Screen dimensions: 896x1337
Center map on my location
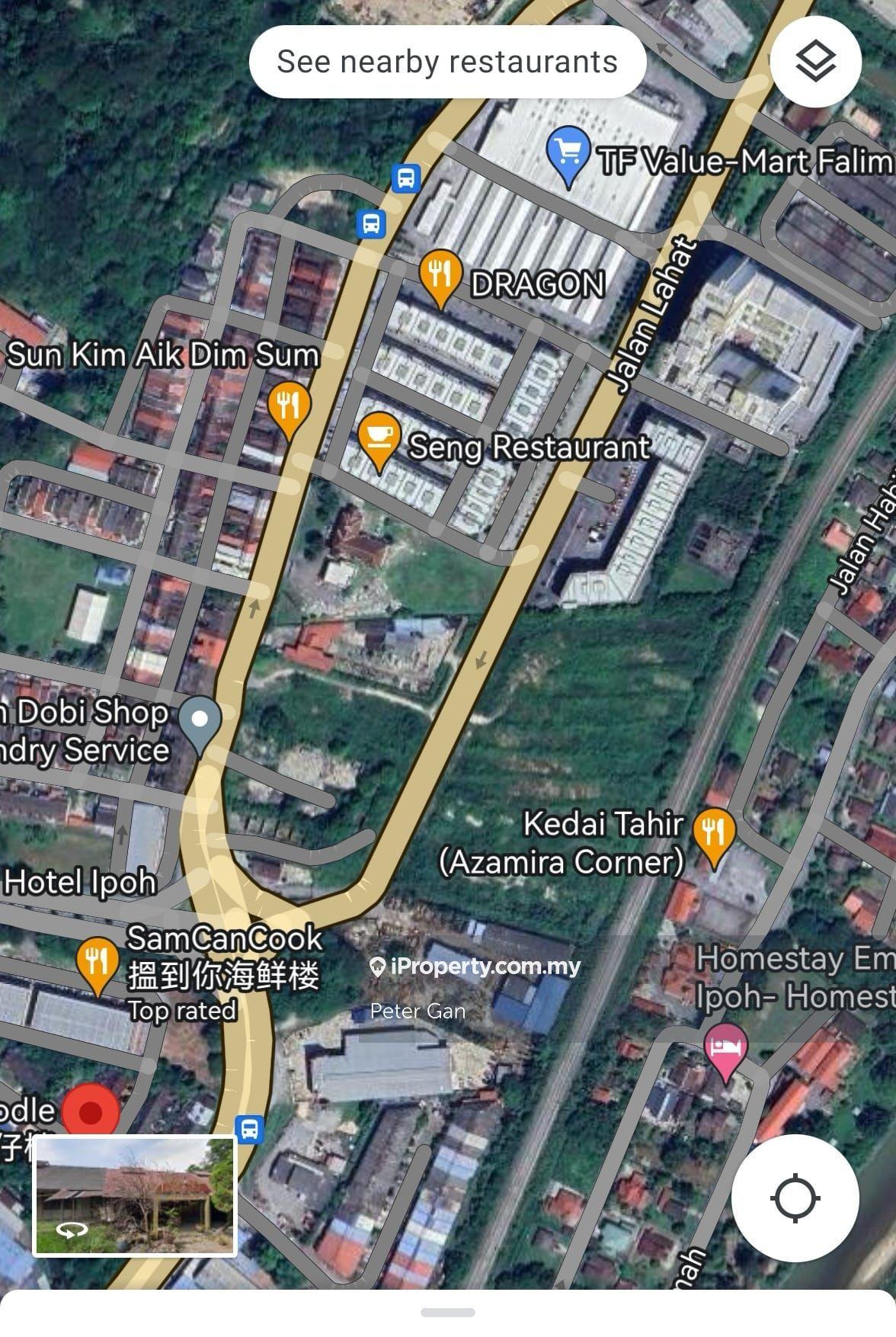point(795,1198)
